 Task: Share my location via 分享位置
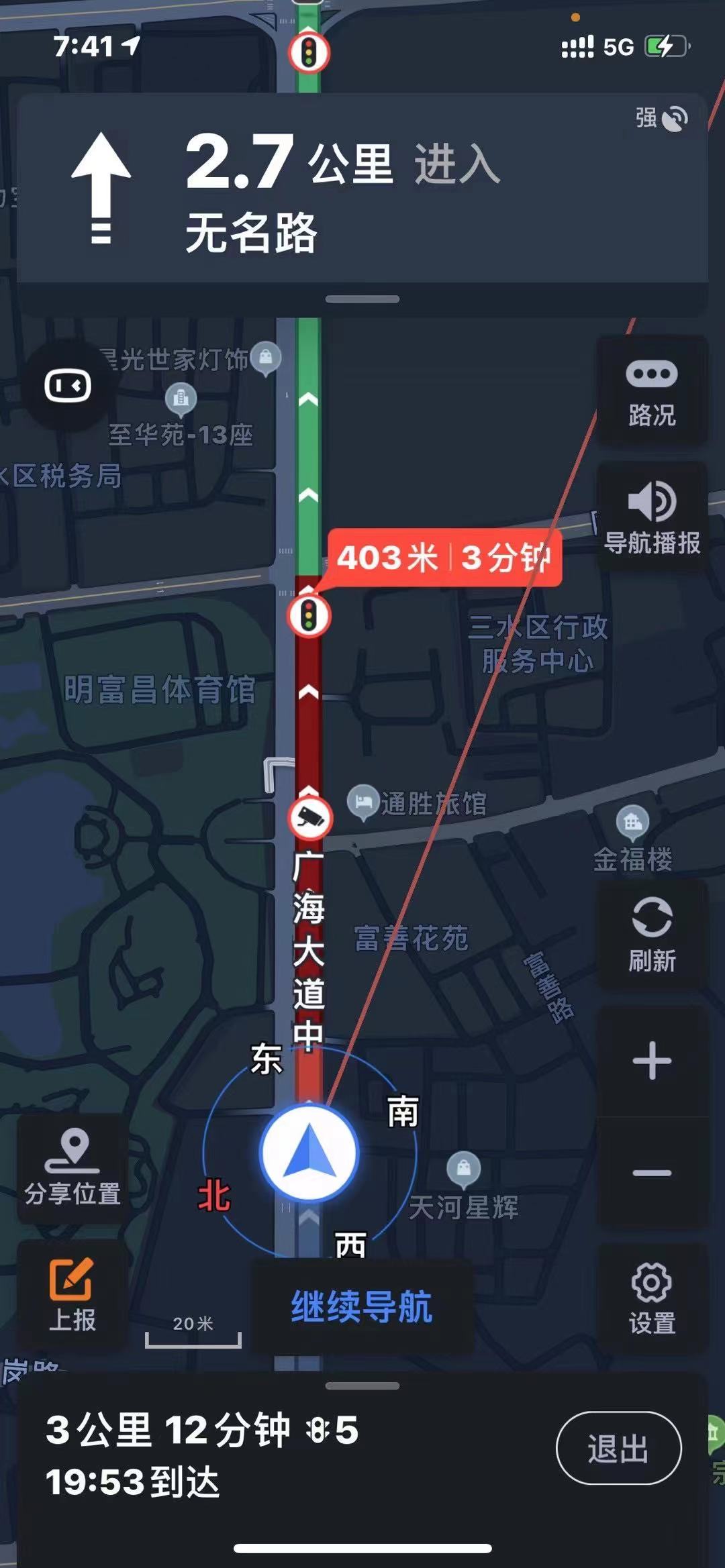tap(72, 1167)
